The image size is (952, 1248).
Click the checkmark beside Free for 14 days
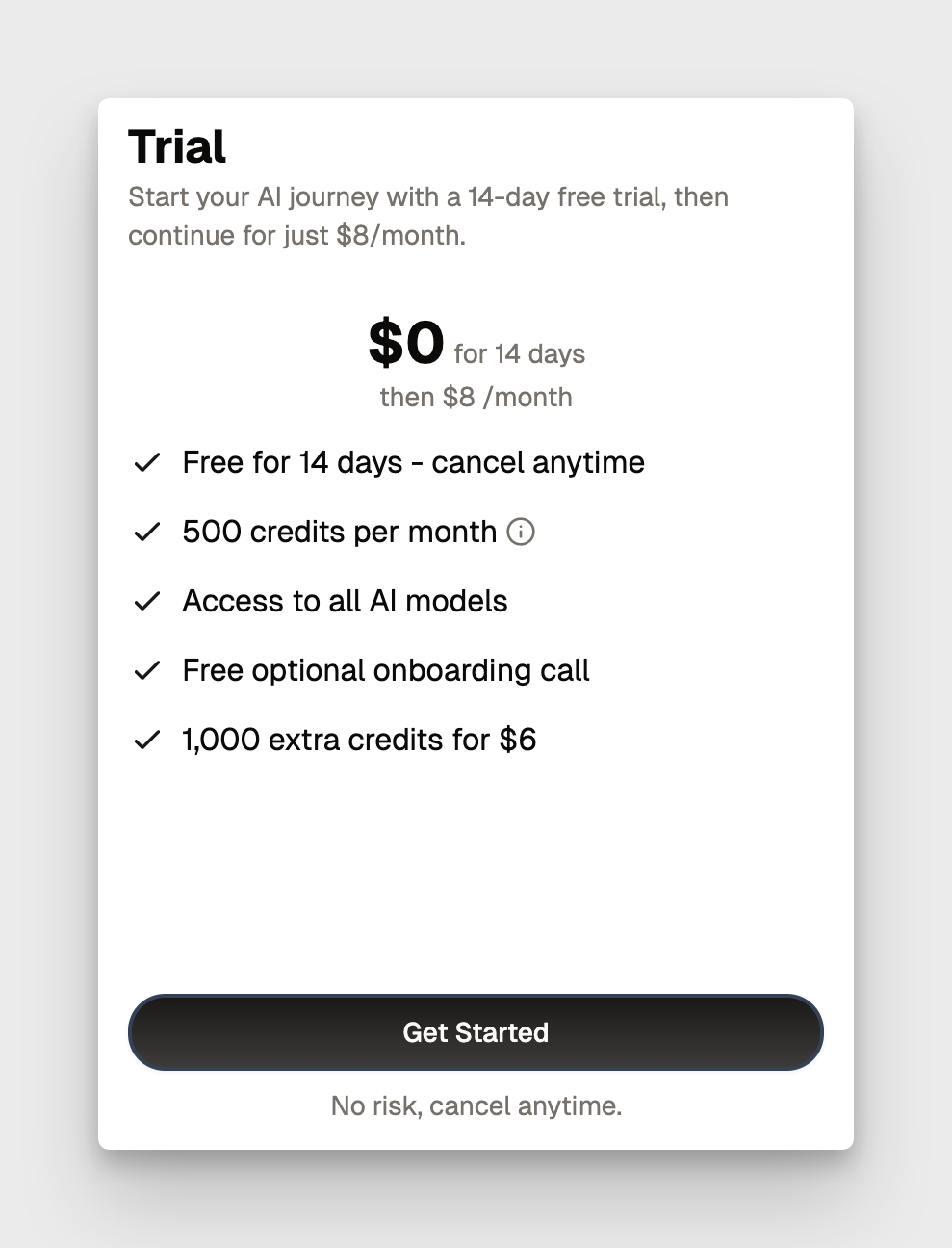click(146, 461)
